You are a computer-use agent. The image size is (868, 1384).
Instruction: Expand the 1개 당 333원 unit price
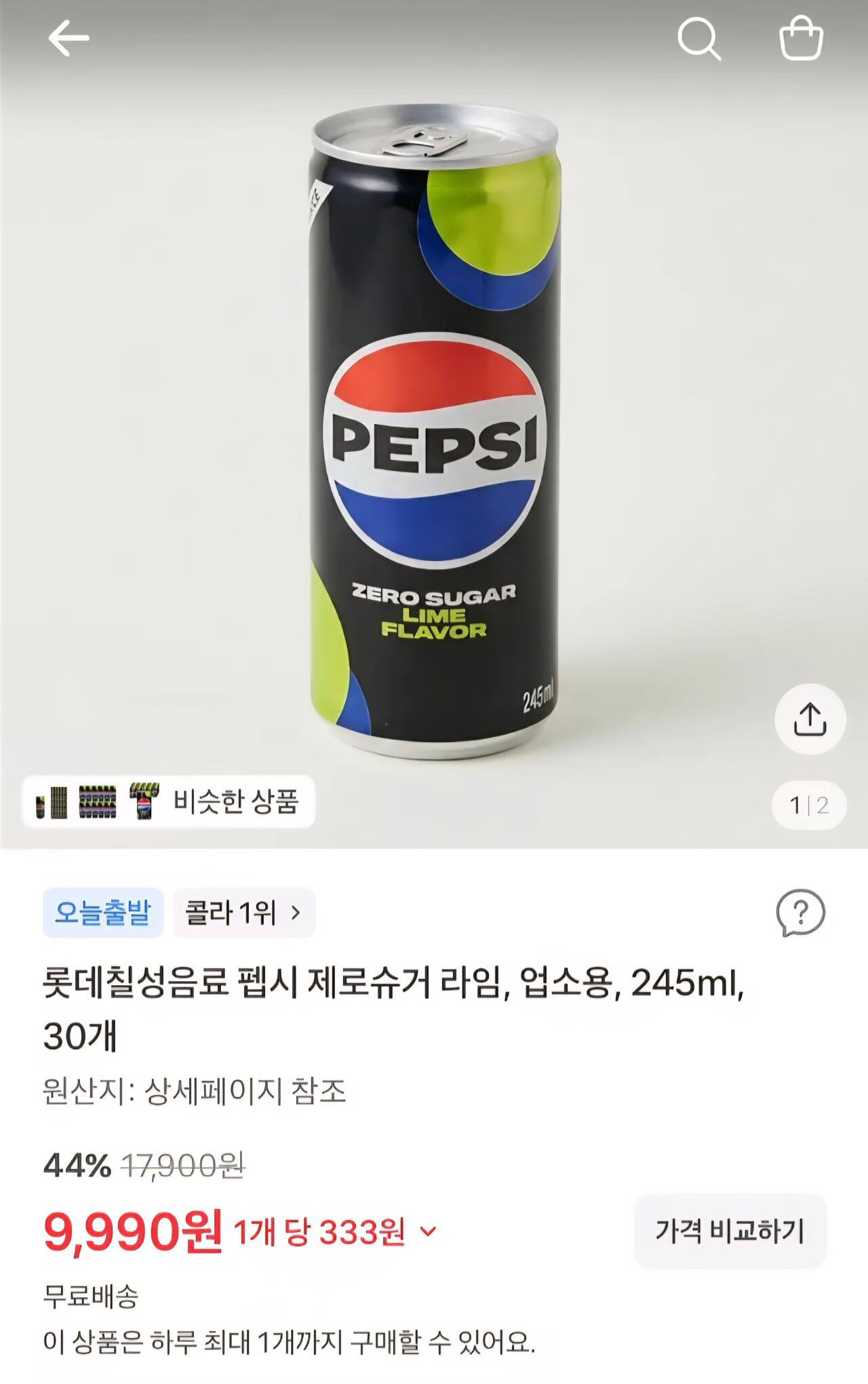click(x=336, y=1231)
